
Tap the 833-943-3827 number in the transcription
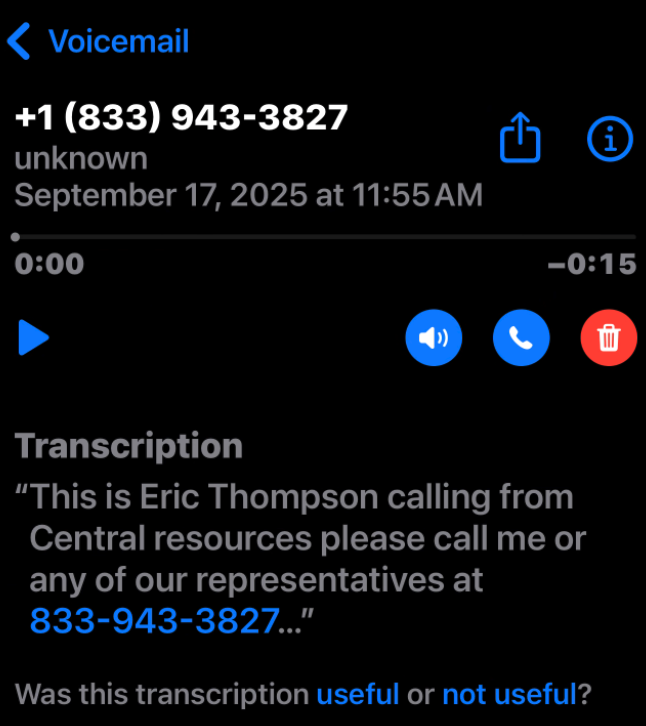click(x=153, y=621)
